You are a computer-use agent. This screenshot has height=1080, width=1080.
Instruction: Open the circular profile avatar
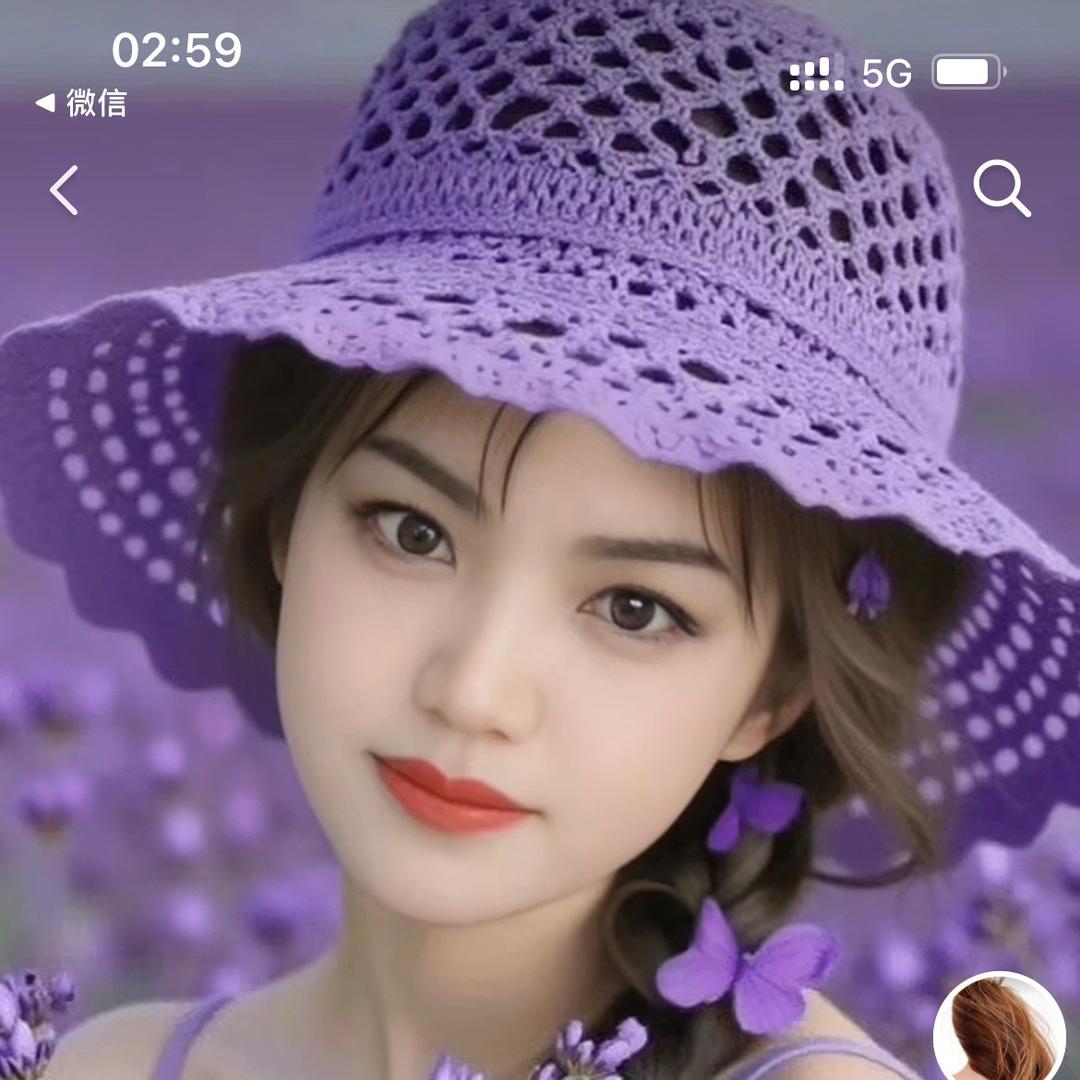998,1030
